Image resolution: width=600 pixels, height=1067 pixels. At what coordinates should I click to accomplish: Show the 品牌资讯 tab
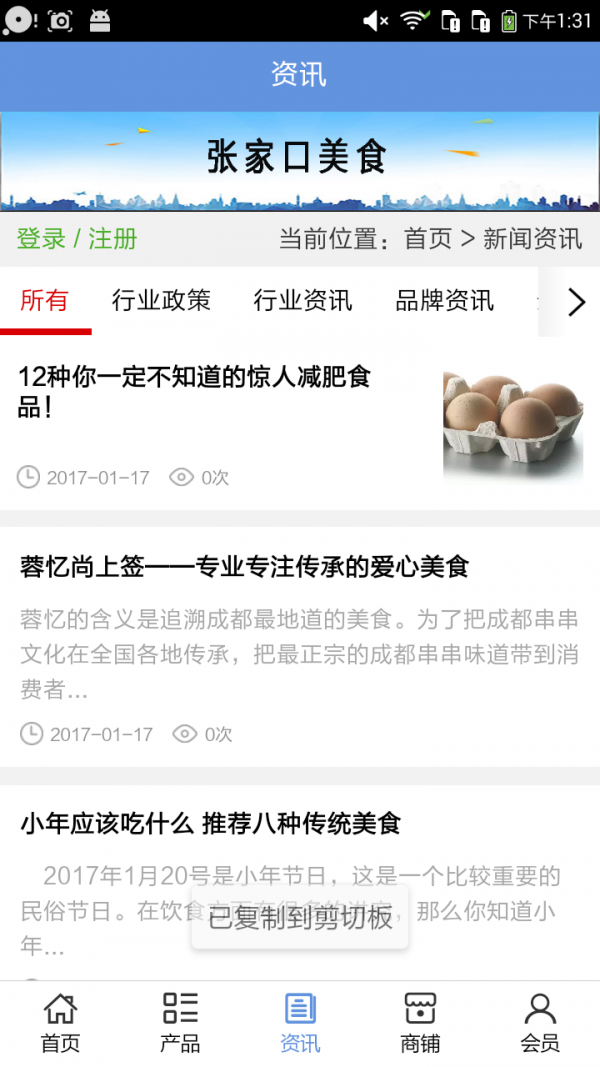[x=444, y=300]
